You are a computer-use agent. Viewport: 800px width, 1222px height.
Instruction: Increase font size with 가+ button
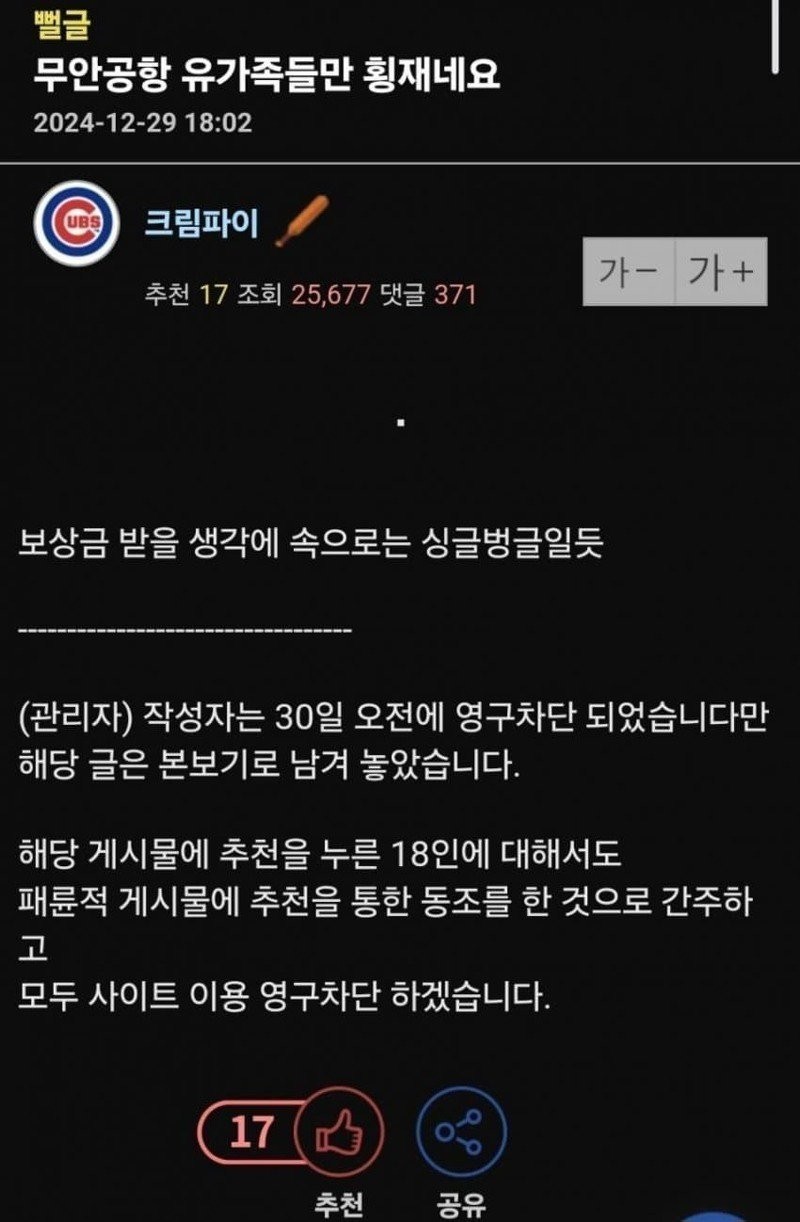721,272
